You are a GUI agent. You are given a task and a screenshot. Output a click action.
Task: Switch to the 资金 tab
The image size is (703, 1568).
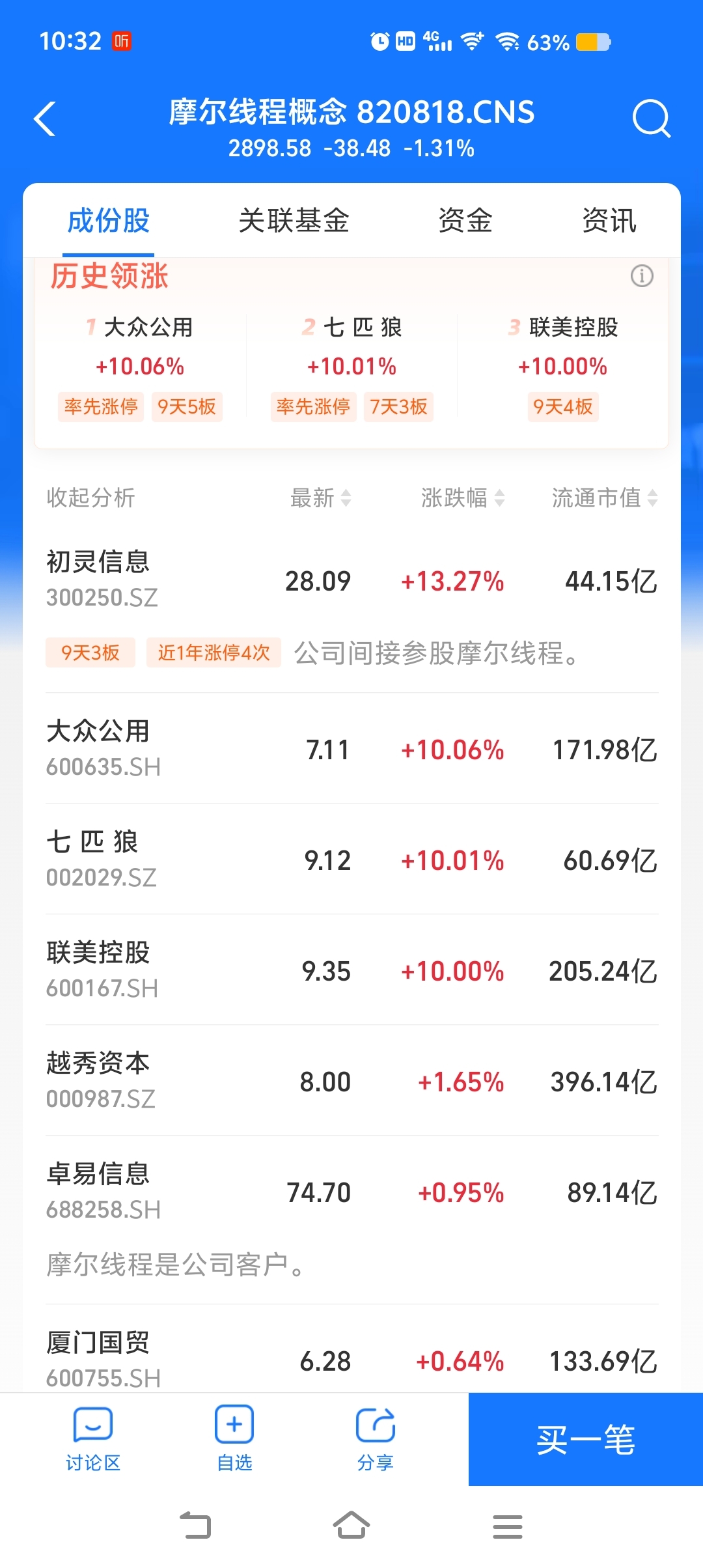click(x=465, y=221)
